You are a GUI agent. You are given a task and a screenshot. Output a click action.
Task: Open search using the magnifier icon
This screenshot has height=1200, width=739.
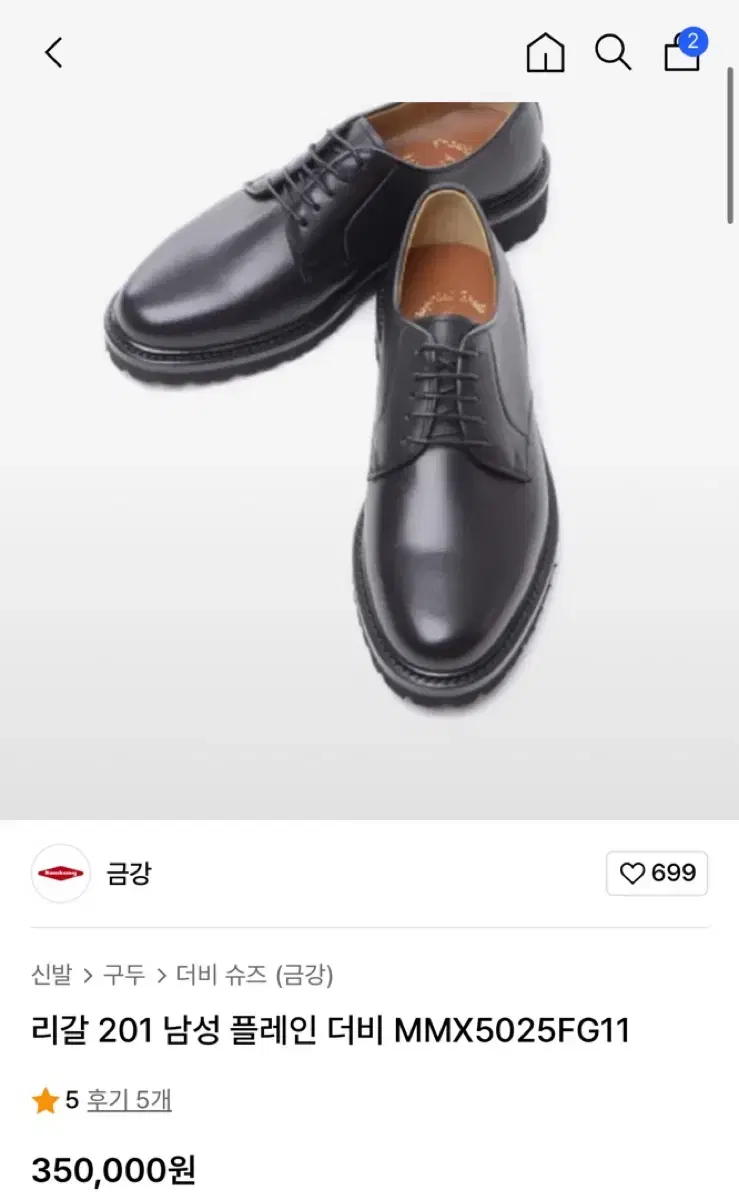click(x=613, y=55)
